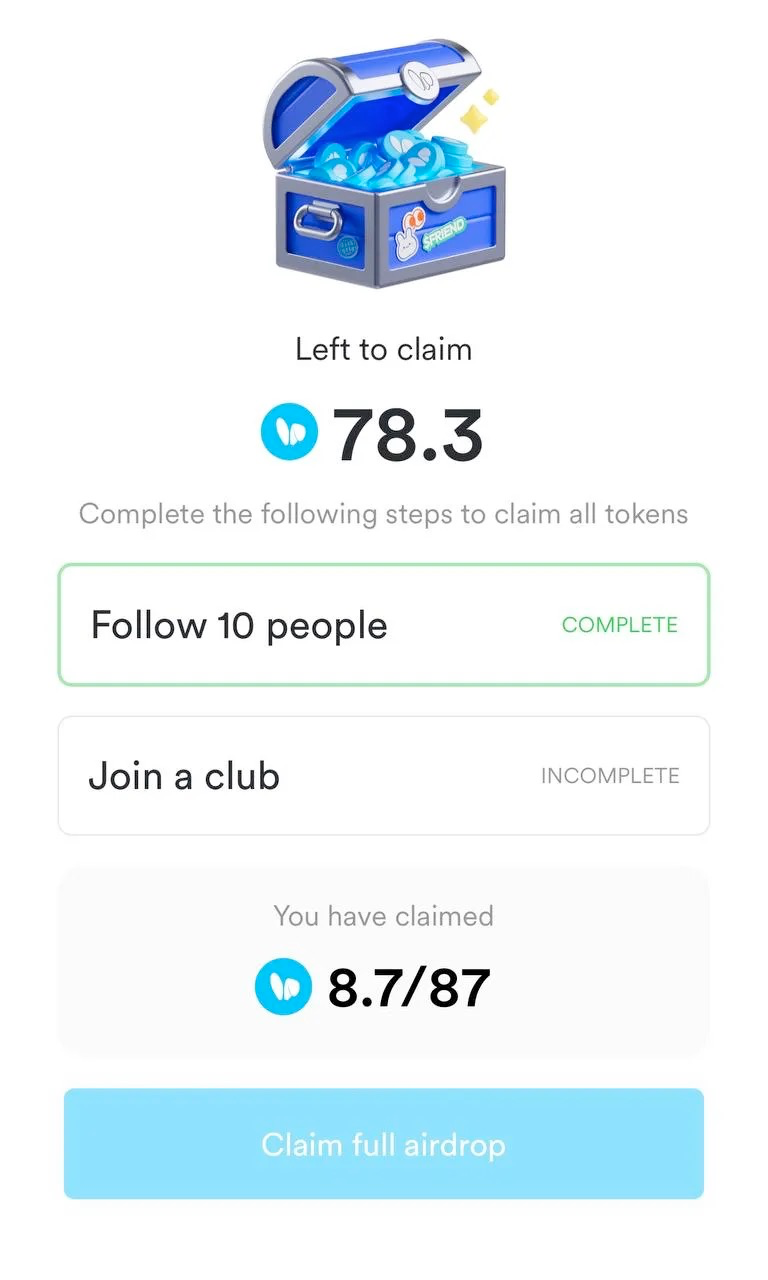This screenshot has width=768, height=1280.
Task: Click the INCOMPLETE status on Join a club
Action: (609, 775)
